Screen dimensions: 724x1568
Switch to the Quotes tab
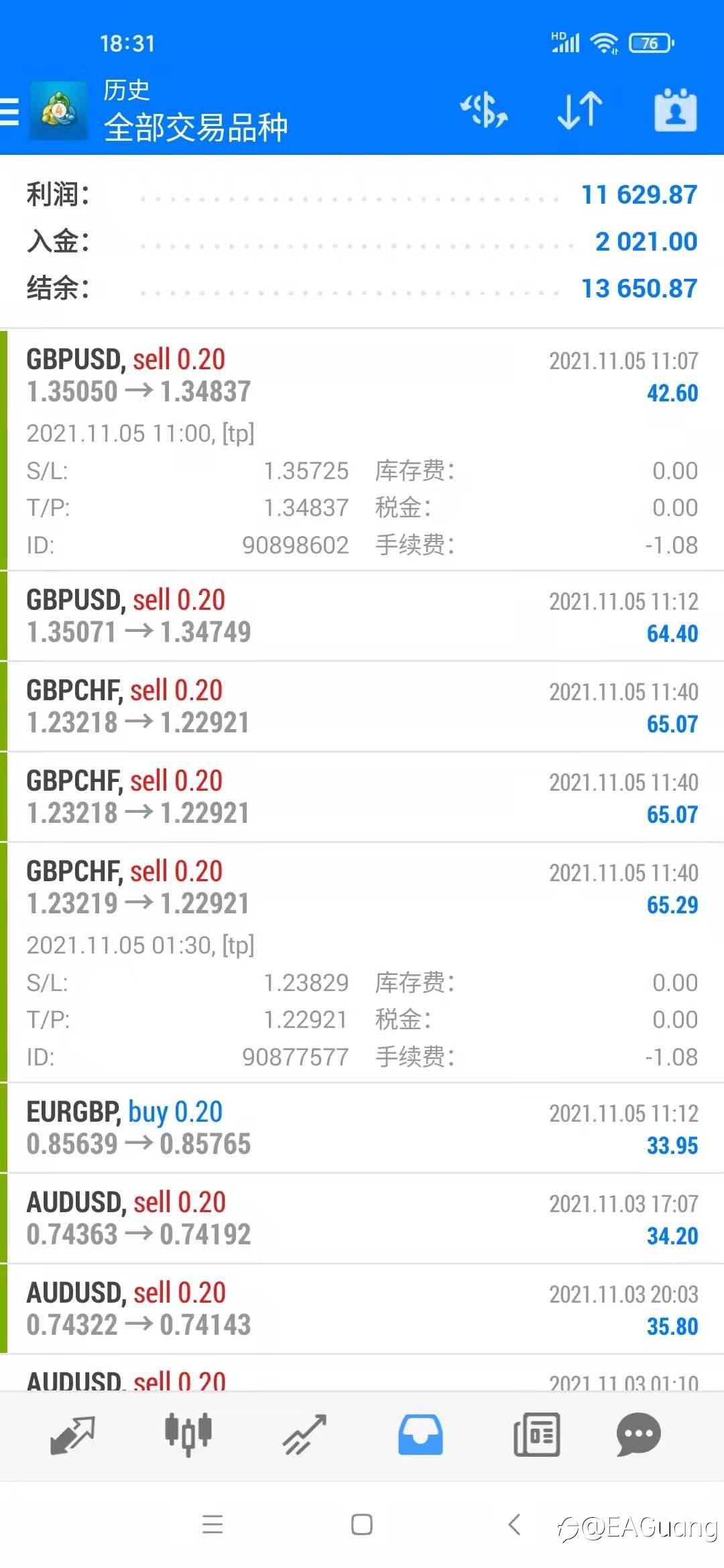(72, 1435)
